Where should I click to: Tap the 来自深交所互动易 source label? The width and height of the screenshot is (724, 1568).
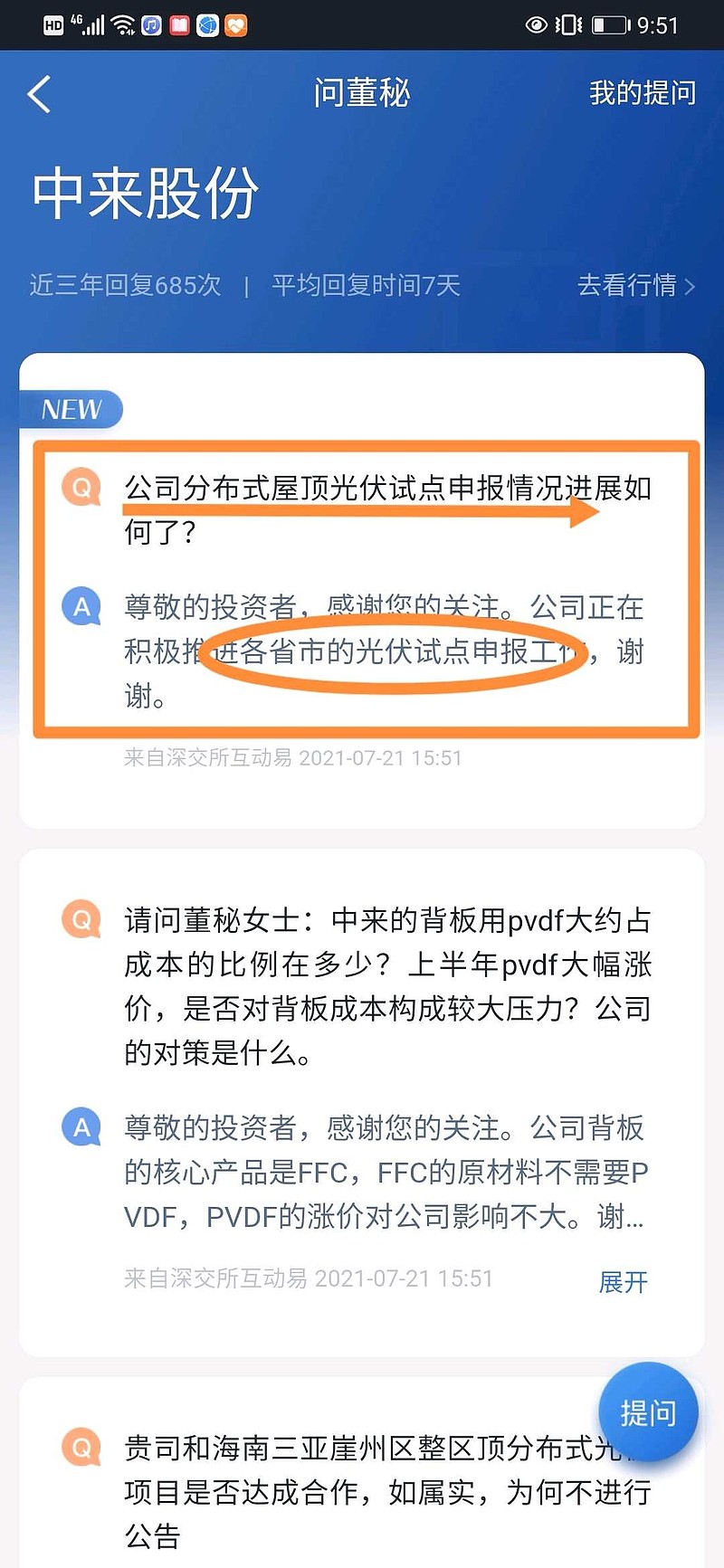206,759
